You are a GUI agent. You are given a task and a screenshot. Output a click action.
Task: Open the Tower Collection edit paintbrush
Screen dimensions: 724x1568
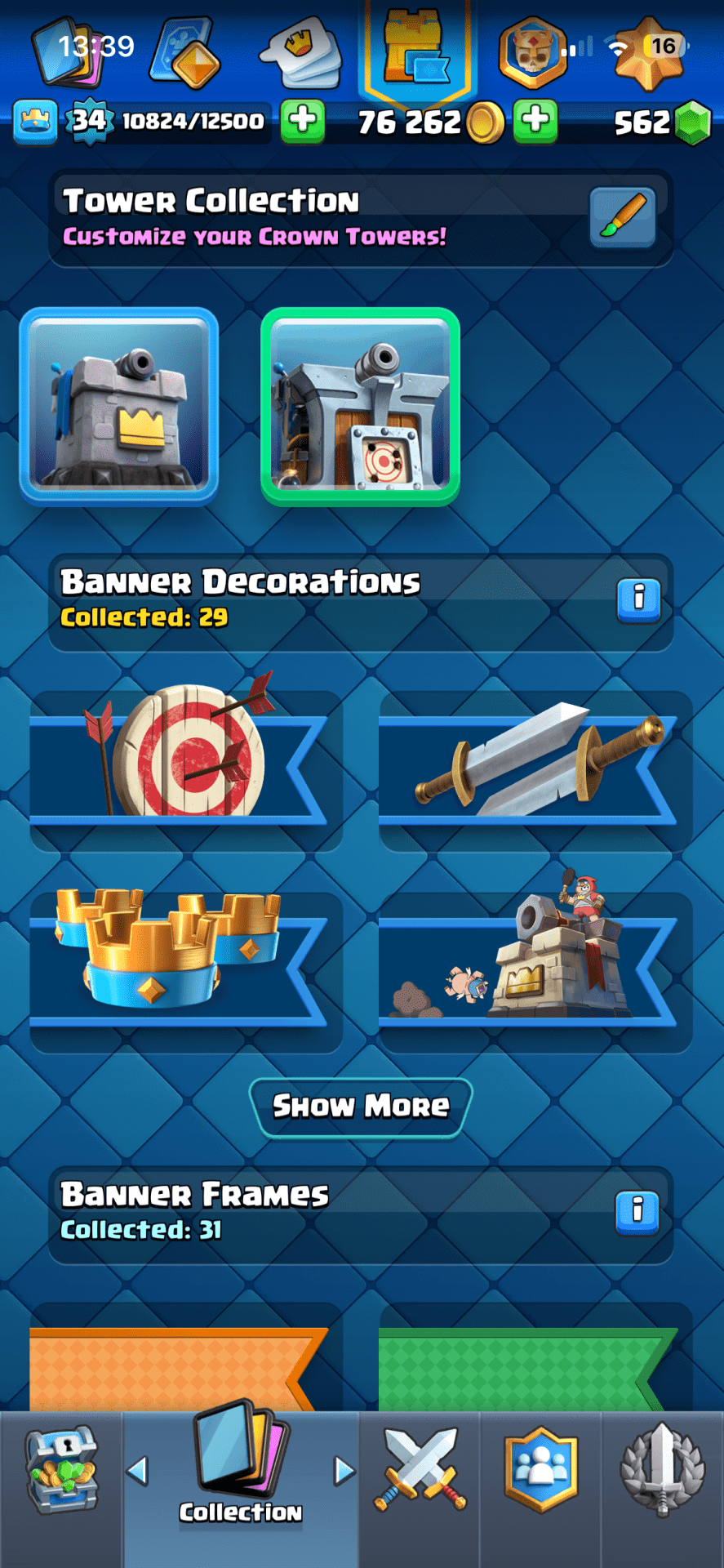pos(623,217)
